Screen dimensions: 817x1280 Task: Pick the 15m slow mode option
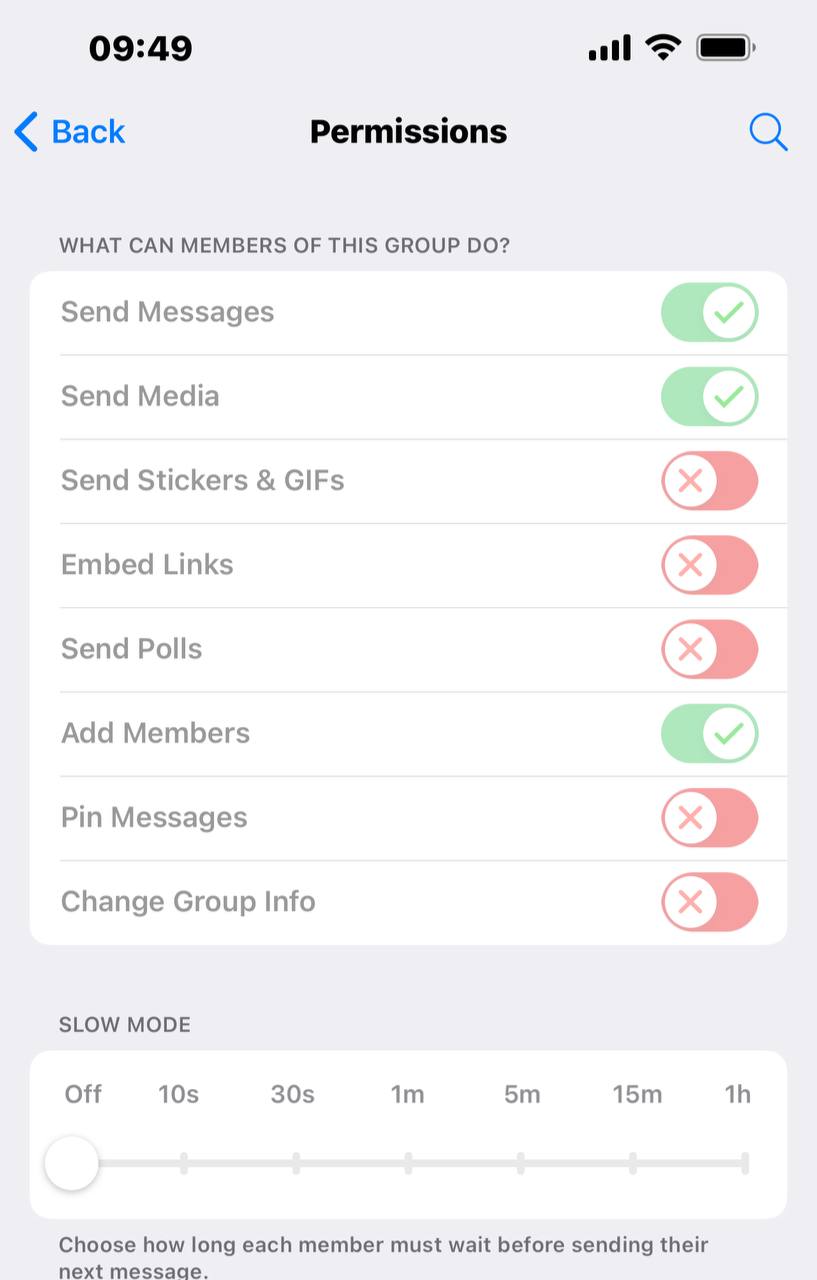633,1163
